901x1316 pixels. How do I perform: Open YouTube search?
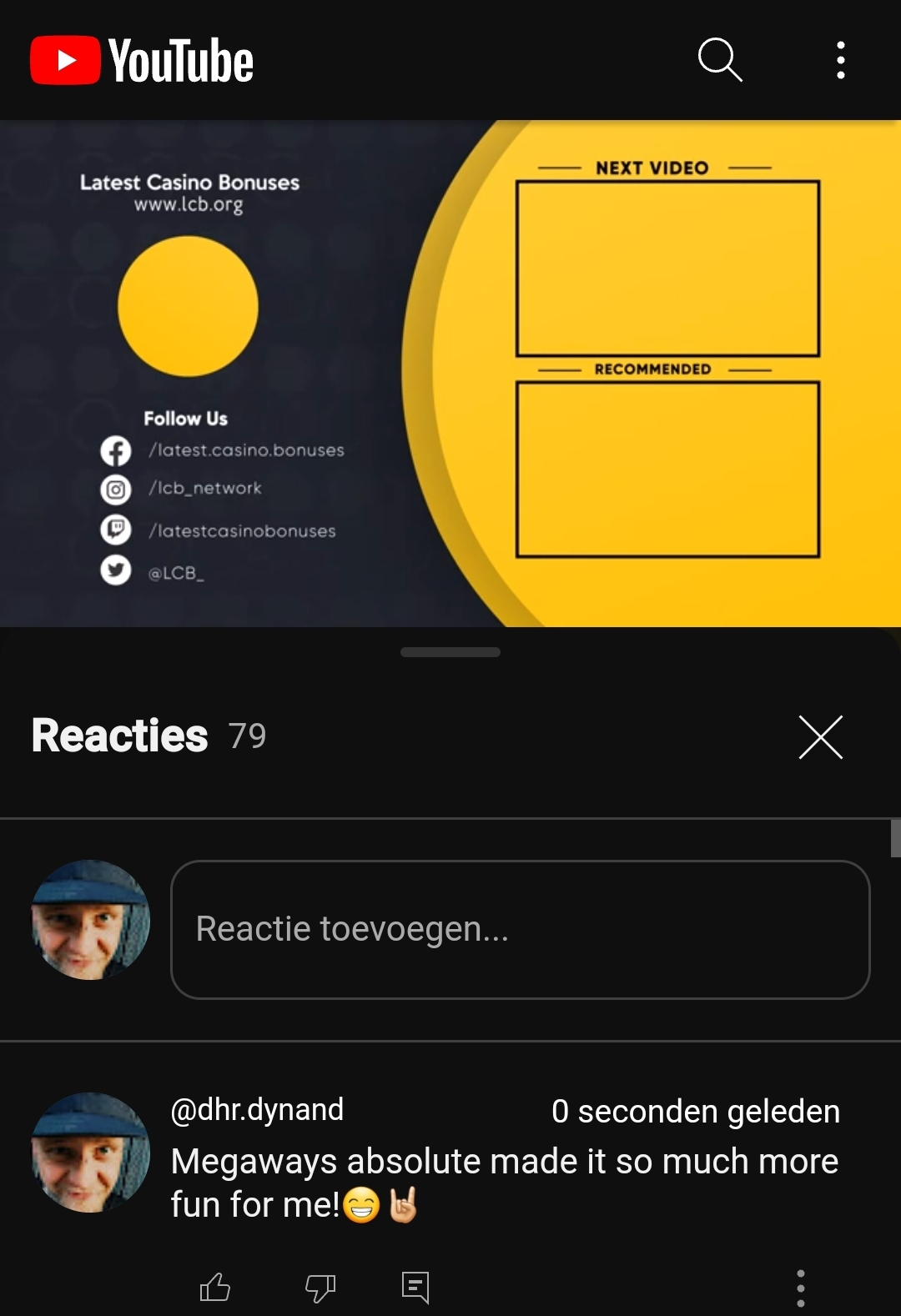720,60
